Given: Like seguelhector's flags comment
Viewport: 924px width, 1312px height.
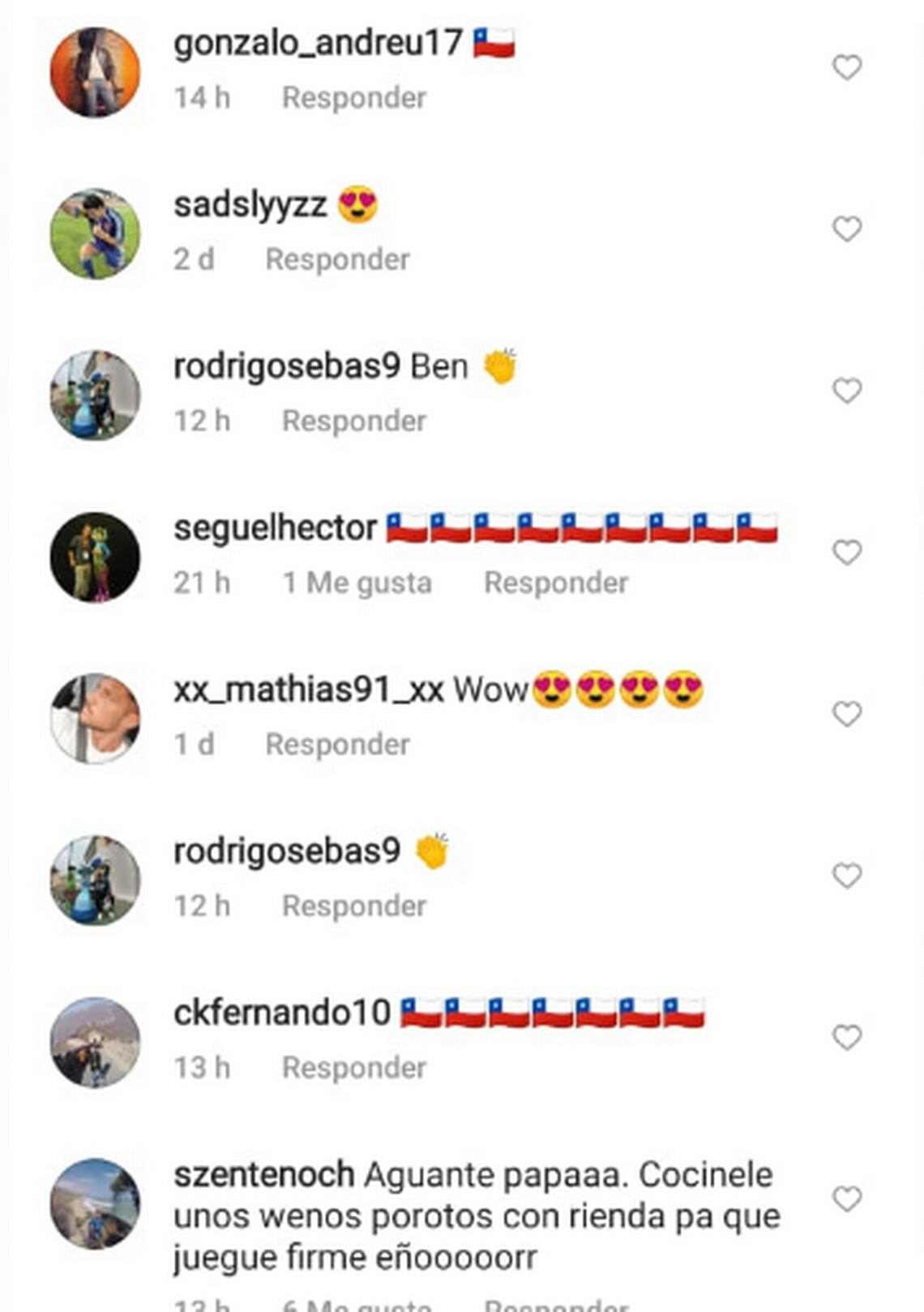Looking at the screenshot, I should point(847,553).
